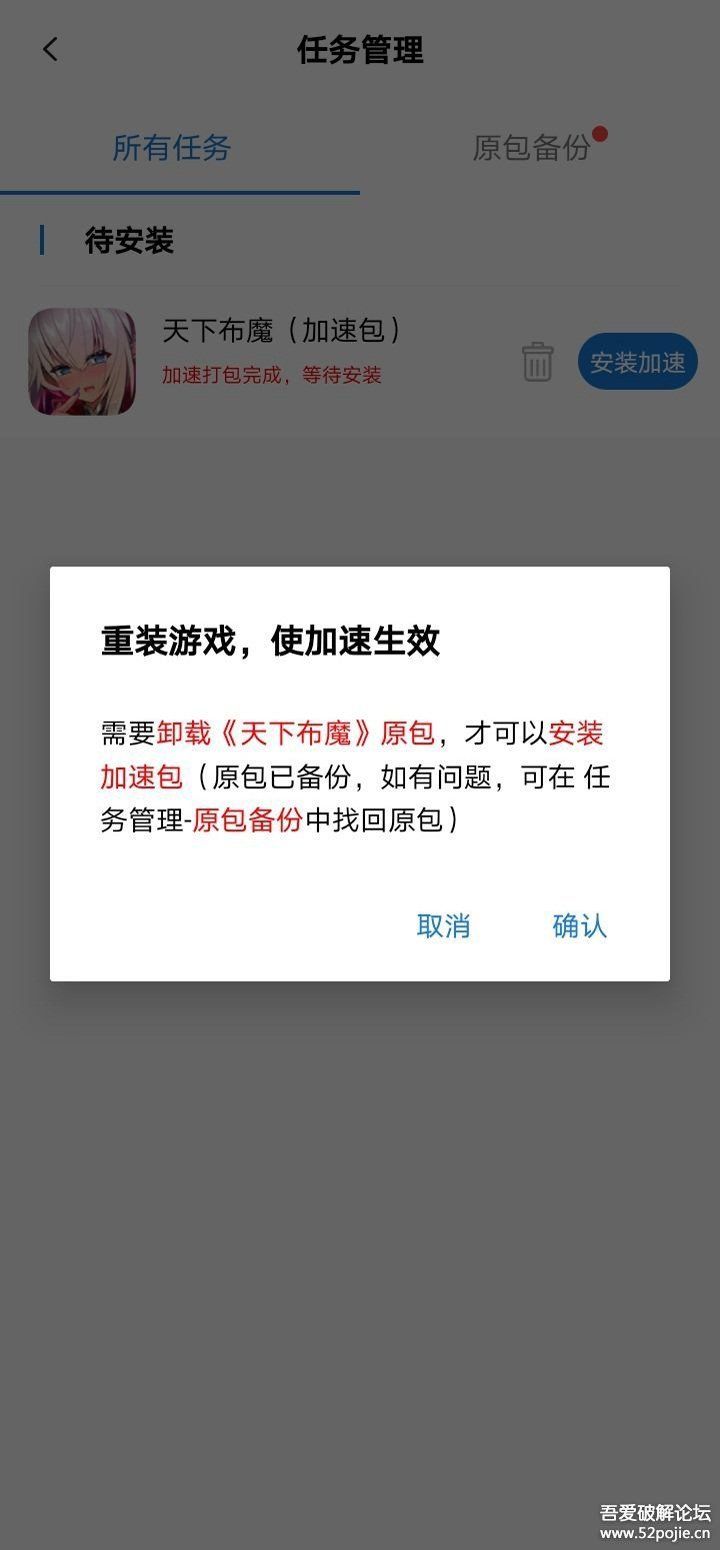Image resolution: width=720 pixels, height=1550 pixels.
Task: Tap the 天下布魔（加速包）task title
Action: (x=280, y=332)
